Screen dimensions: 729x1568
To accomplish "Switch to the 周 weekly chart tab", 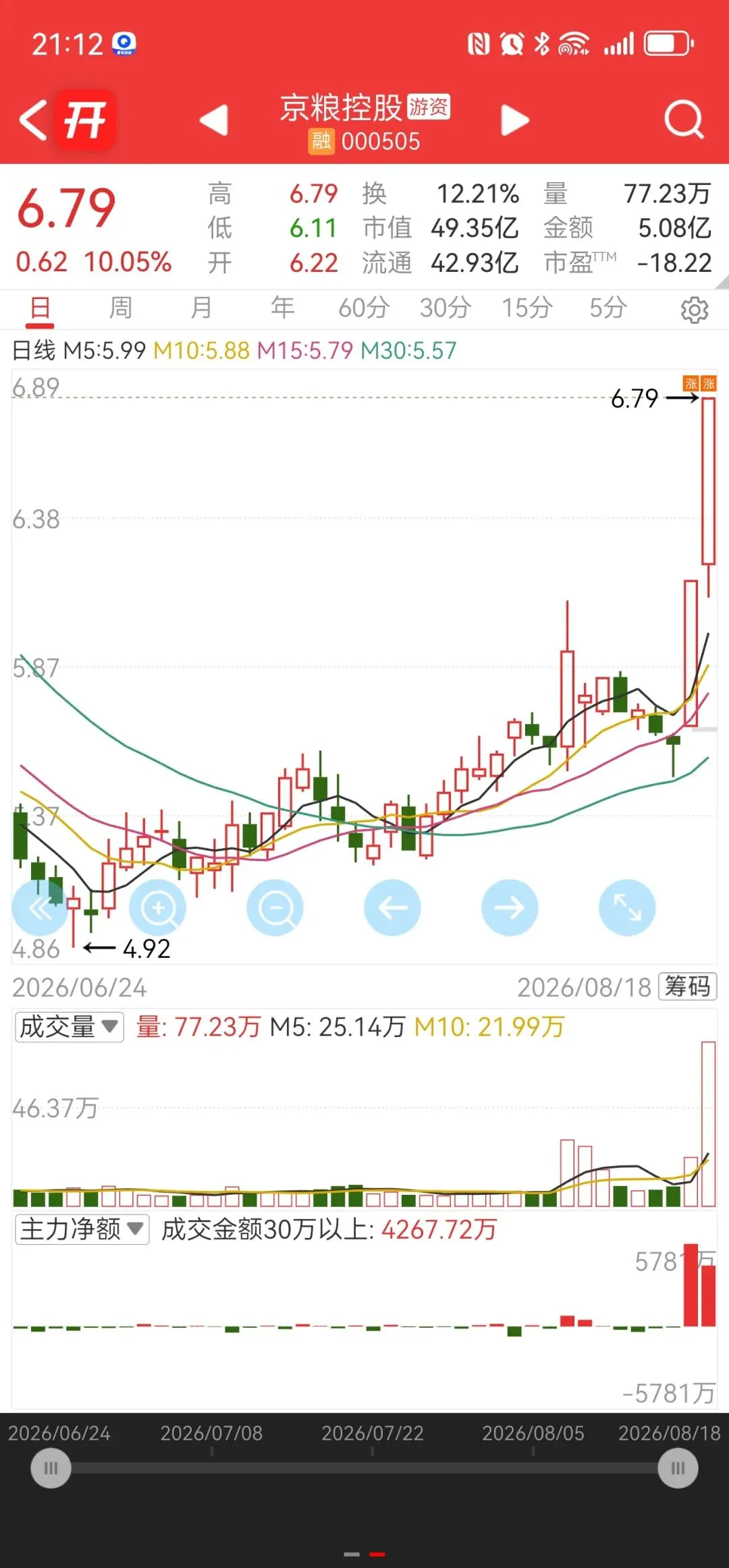I will [x=121, y=308].
